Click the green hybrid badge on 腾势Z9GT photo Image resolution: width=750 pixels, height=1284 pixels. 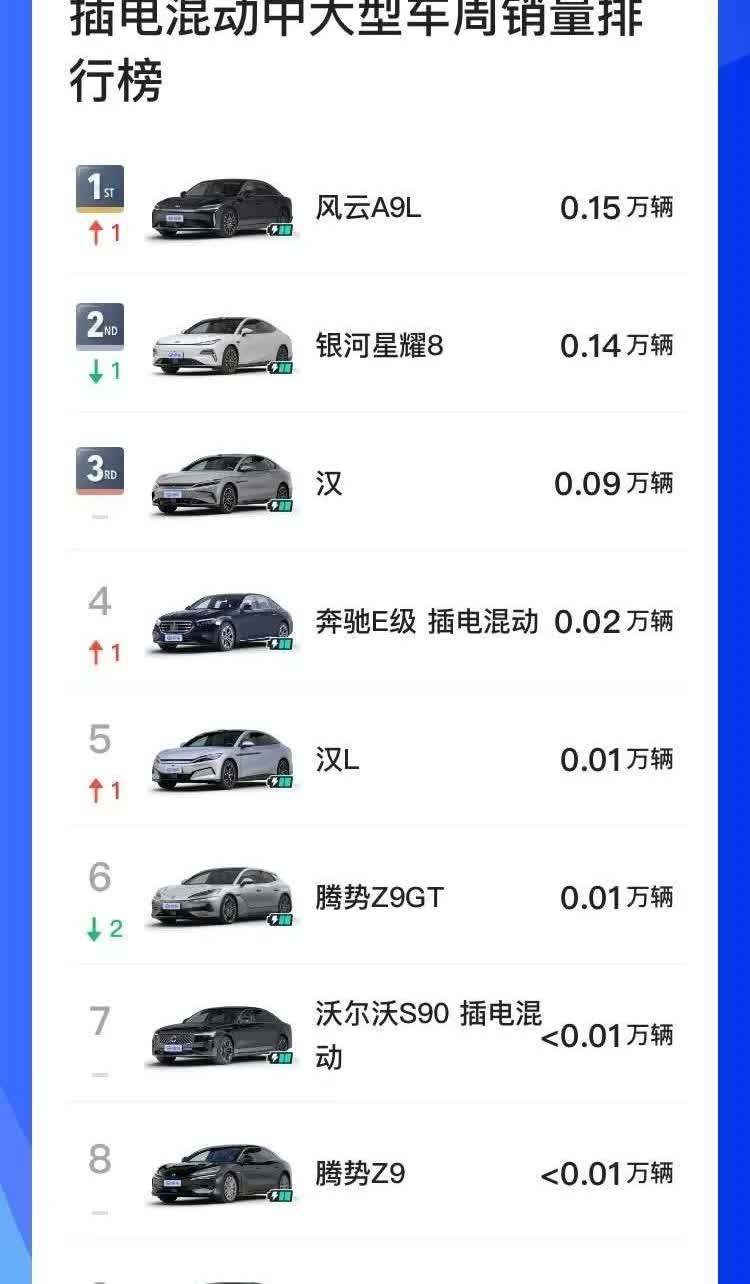(278, 919)
